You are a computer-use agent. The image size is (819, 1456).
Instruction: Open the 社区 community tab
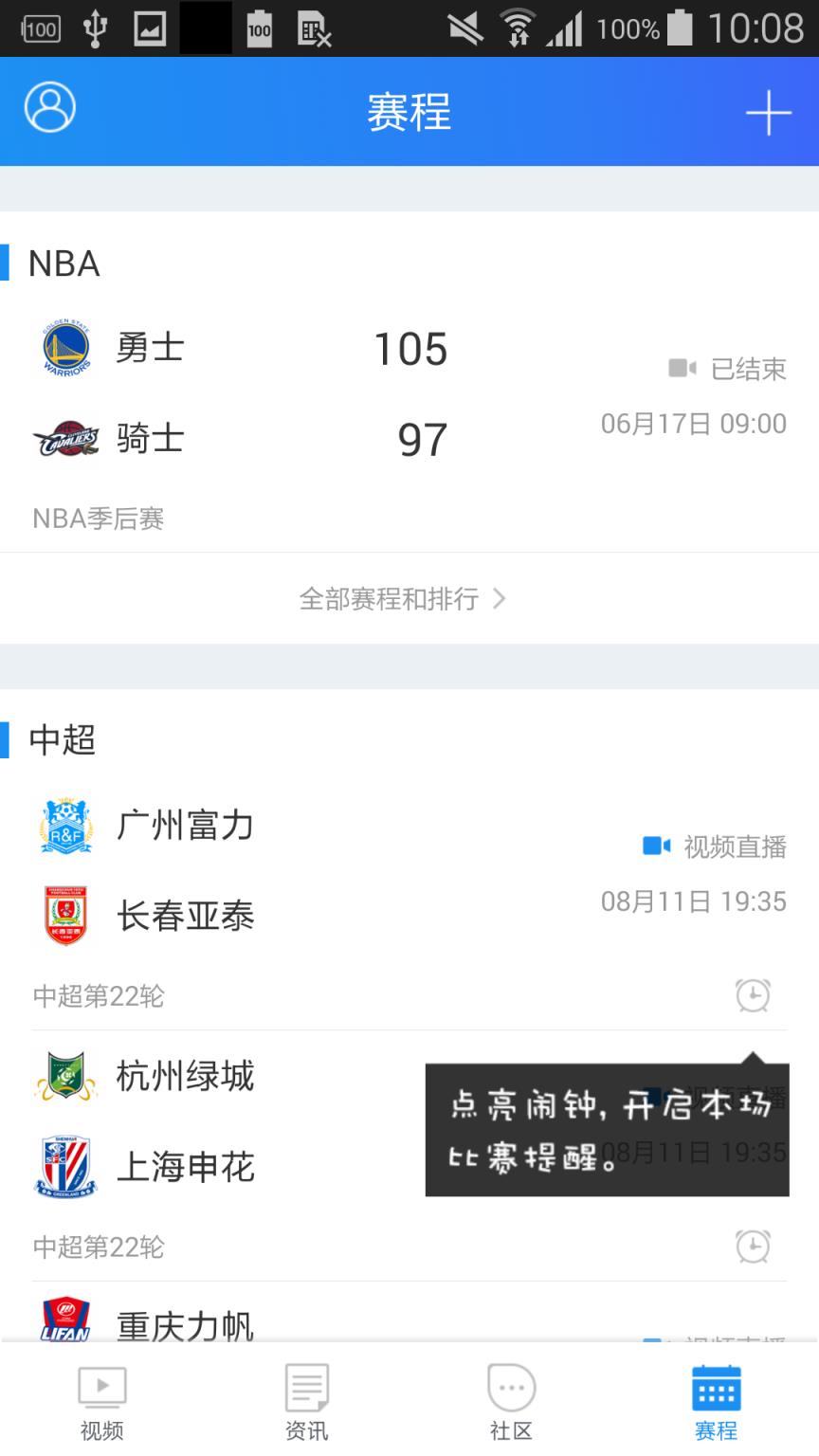pos(510,1400)
